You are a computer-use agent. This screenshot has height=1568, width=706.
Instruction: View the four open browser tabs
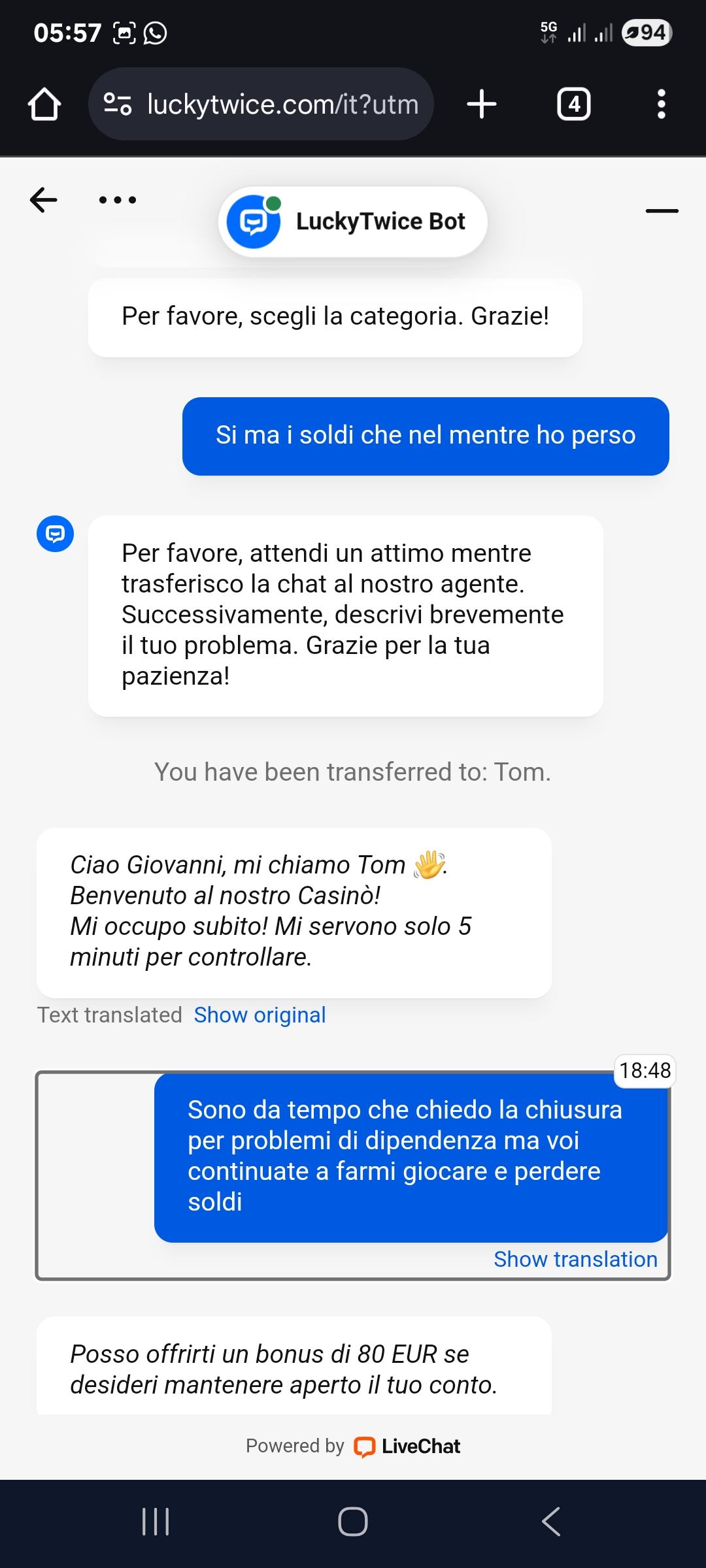573,105
